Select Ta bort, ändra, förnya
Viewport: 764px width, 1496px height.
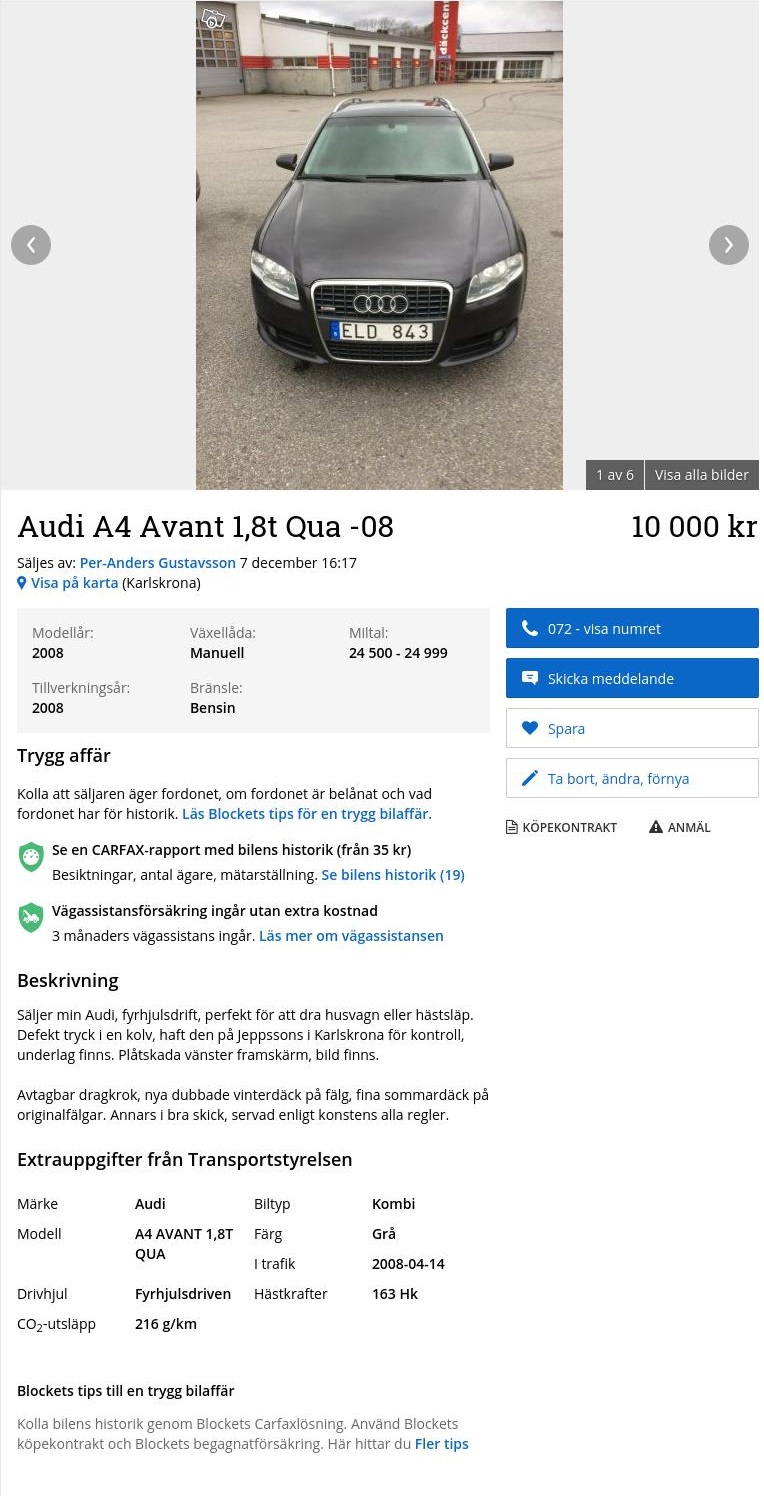[632, 778]
